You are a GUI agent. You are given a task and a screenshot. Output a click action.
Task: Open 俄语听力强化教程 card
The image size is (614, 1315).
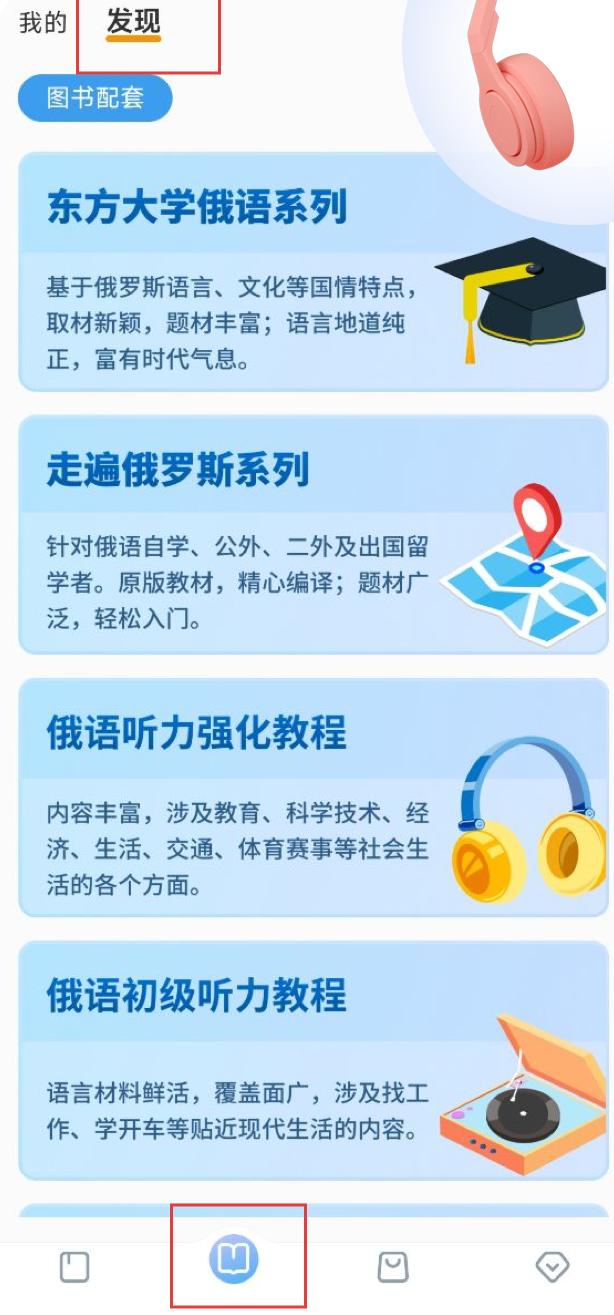[313, 797]
